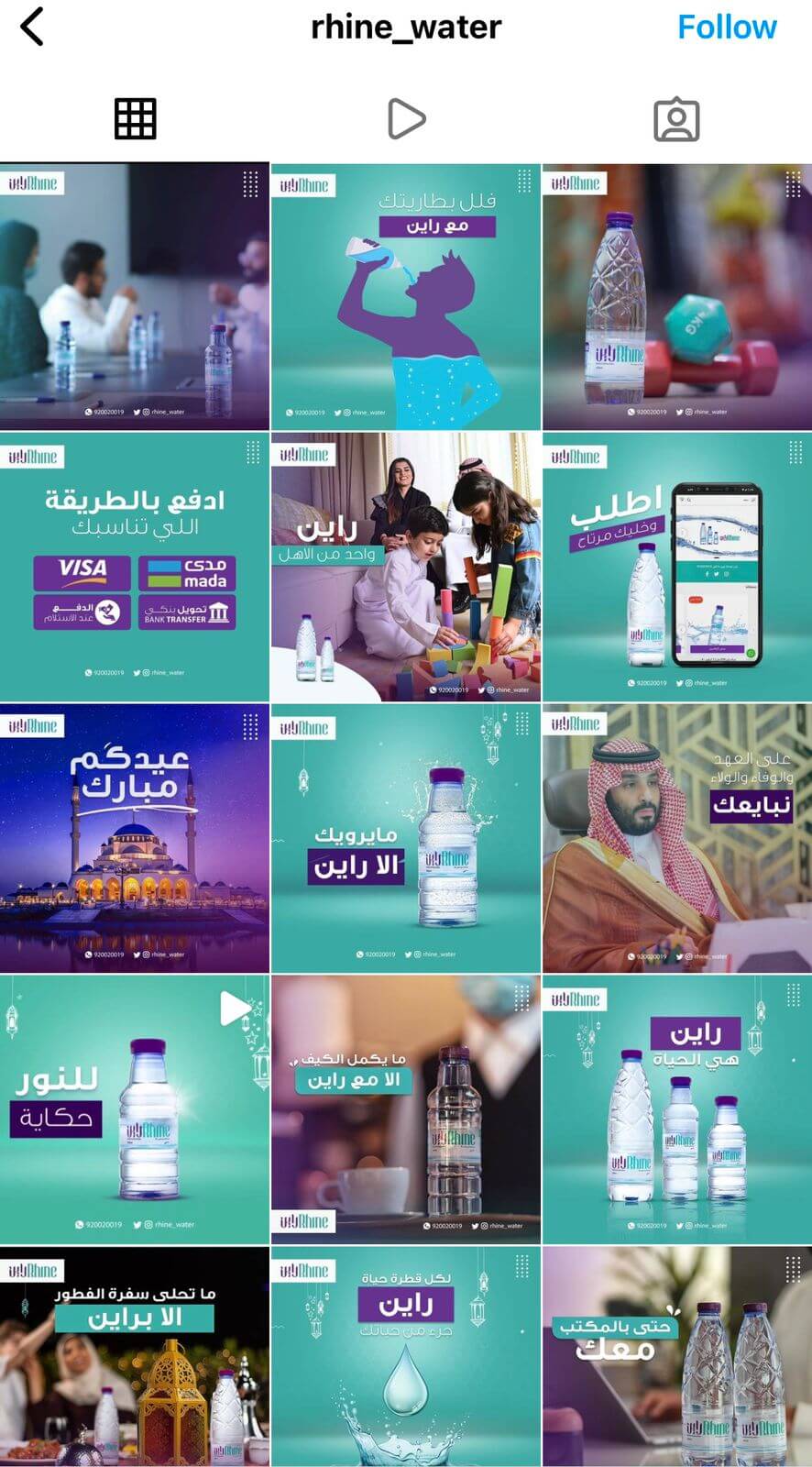
Task: Open the post with the phone app mockup
Action: [x=677, y=568]
